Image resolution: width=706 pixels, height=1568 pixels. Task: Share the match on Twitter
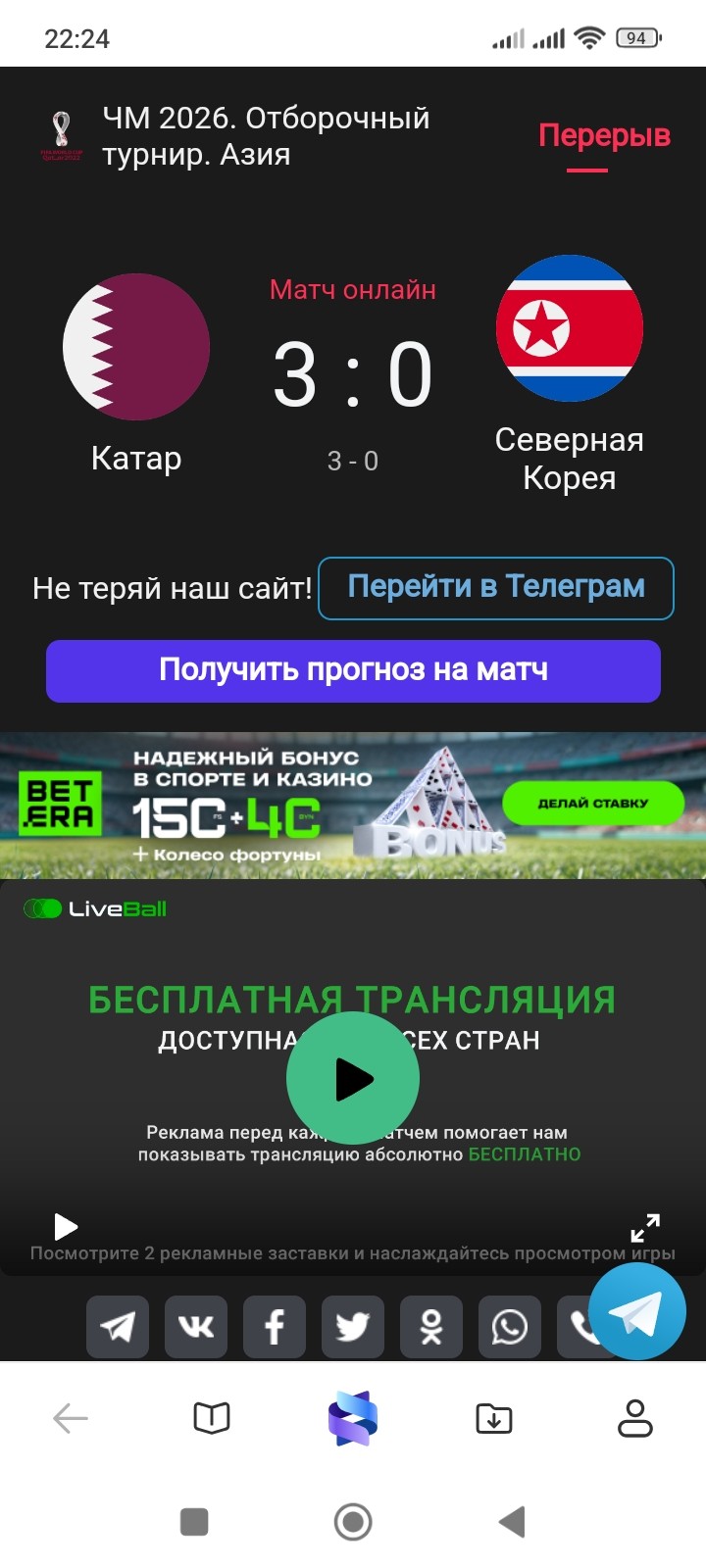click(x=353, y=1327)
